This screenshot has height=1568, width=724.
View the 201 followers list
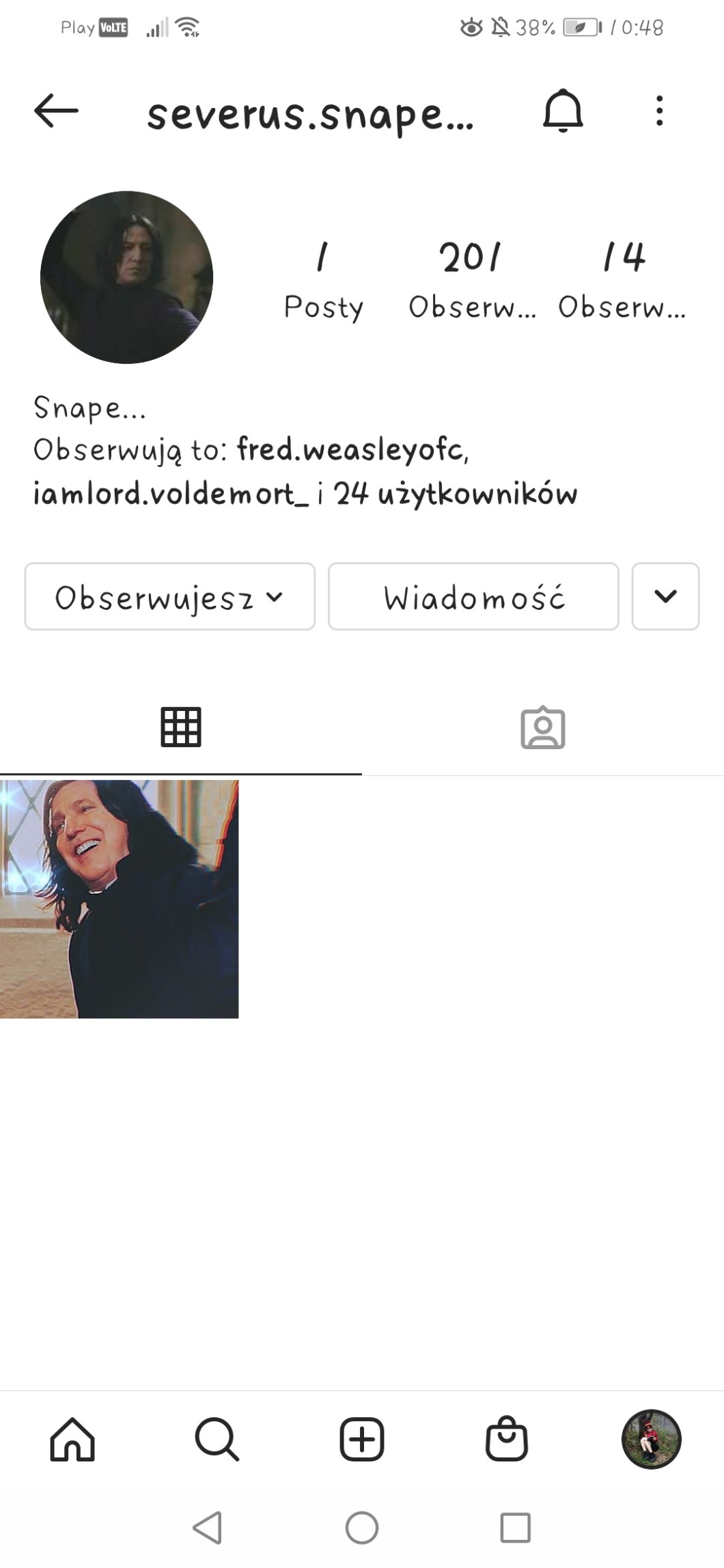coord(471,279)
